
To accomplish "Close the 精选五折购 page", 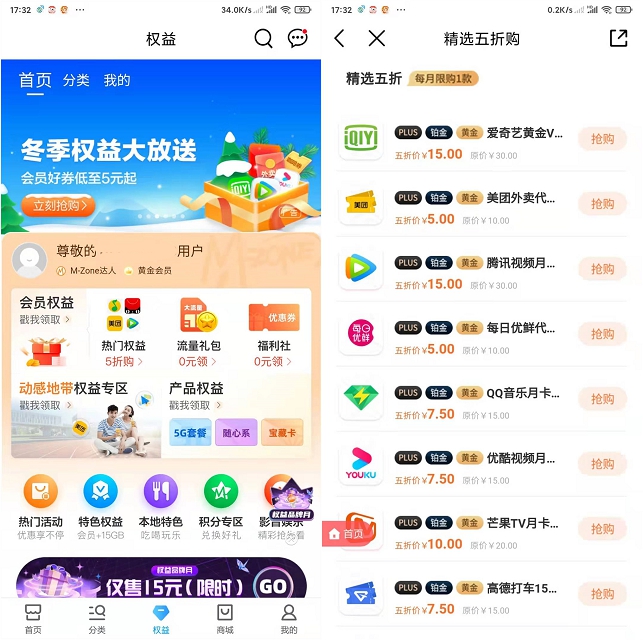I will [x=377, y=39].
